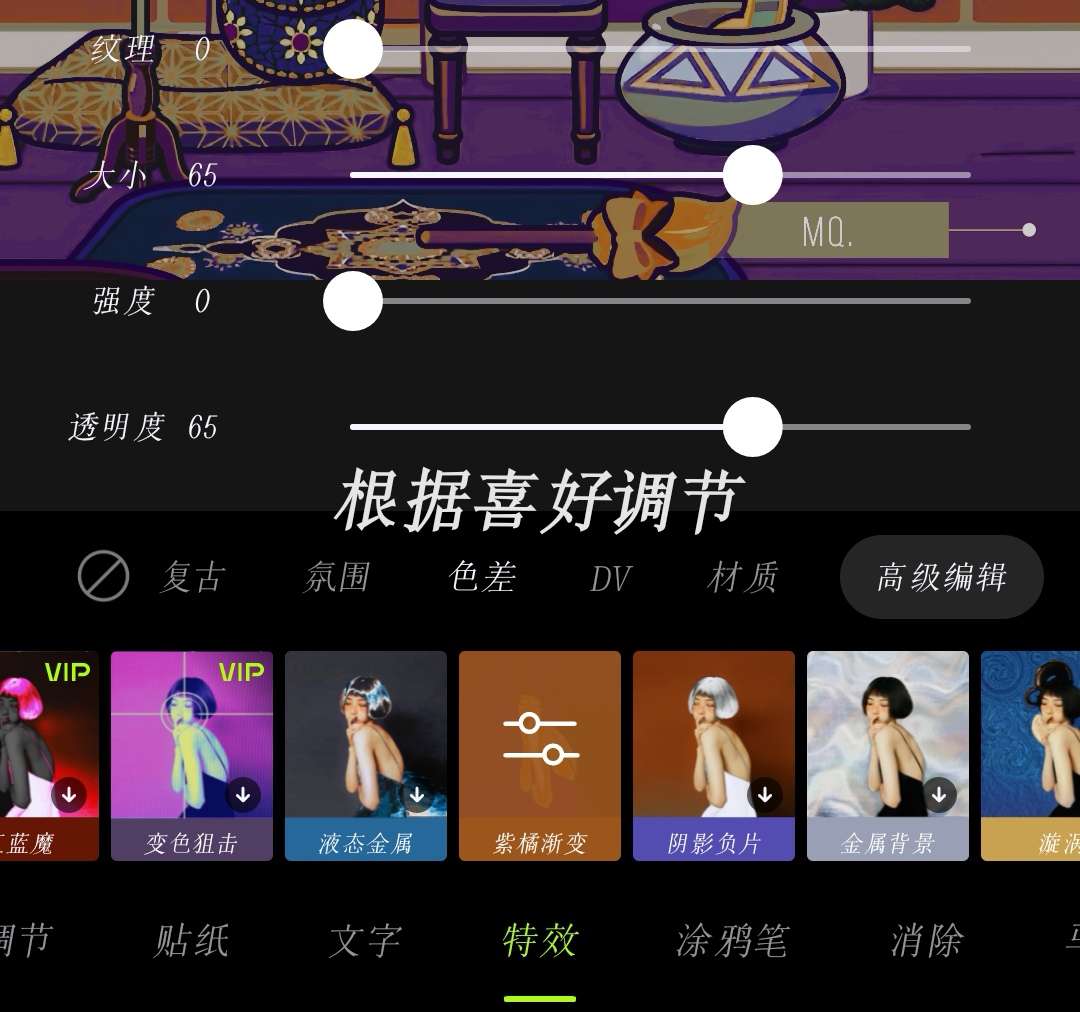Switch to the 氛围 effect category

(x=338, y=577)
